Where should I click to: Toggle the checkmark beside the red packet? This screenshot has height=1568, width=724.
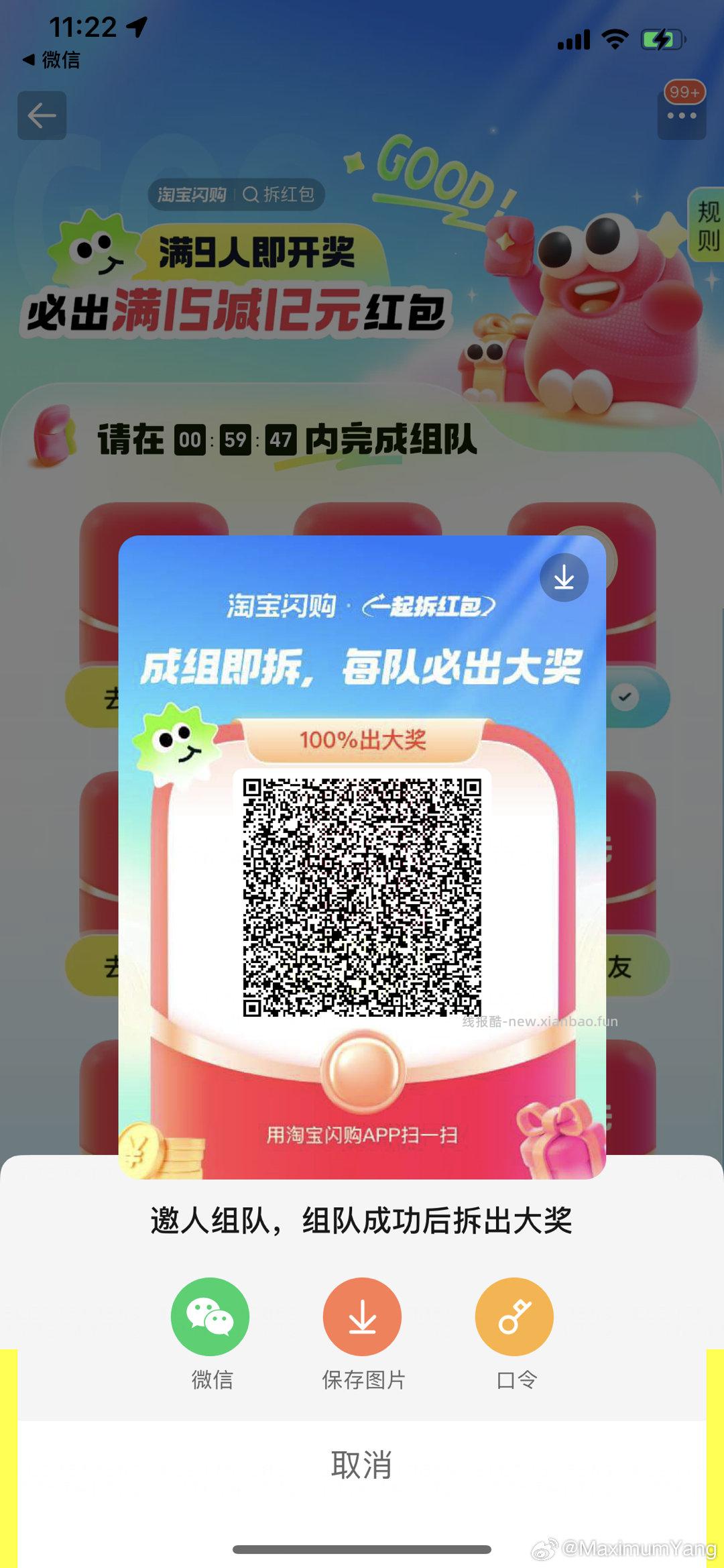(x=624, y=697)
